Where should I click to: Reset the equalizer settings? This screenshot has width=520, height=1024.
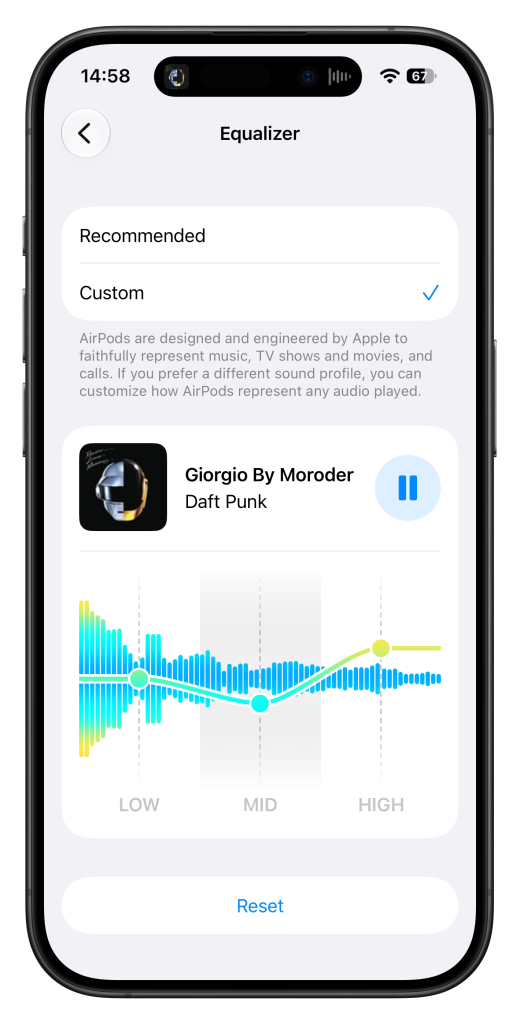coord(260,906)
